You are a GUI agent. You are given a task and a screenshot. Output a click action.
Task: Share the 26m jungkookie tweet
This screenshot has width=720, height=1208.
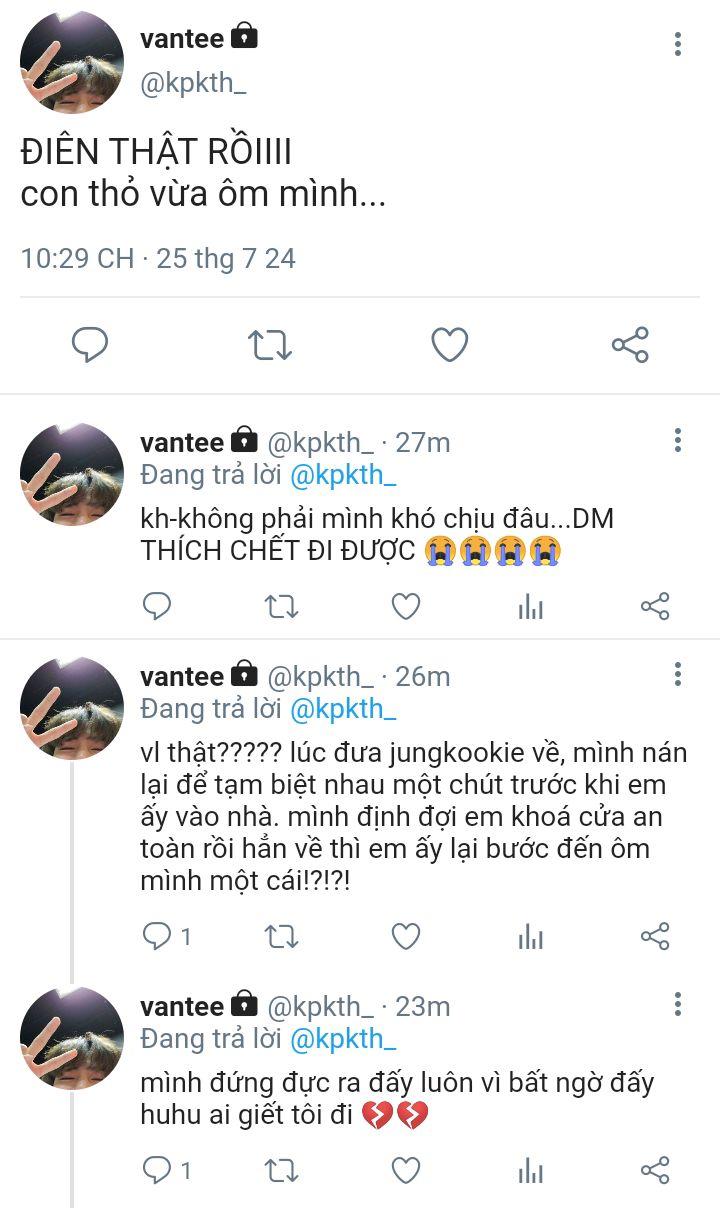point(655,936)
